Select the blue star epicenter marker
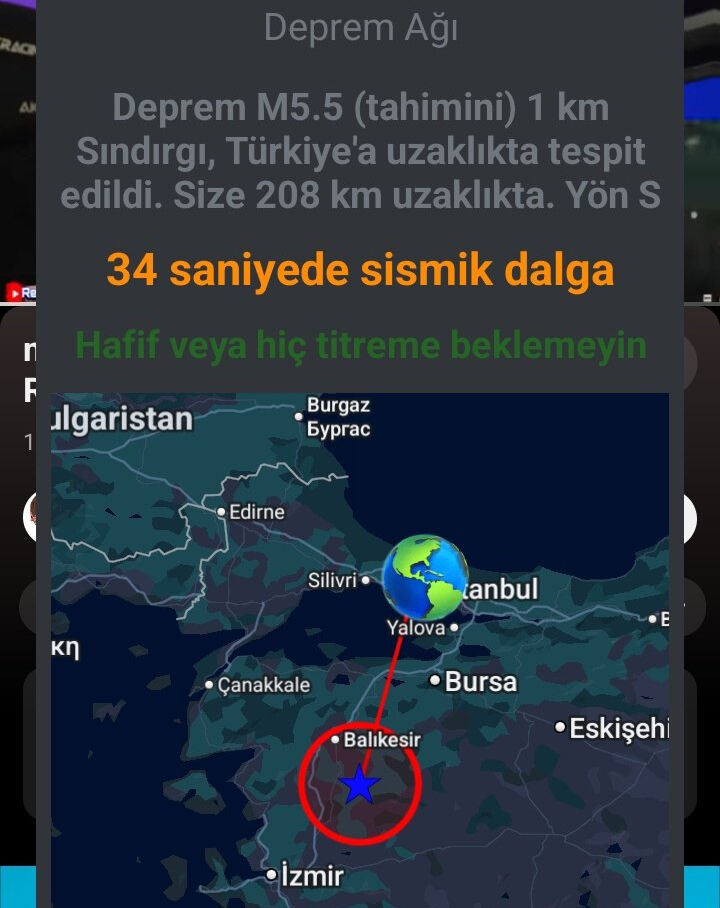The image size is (720, 908). pyautogui.click(x=358, y=787)
